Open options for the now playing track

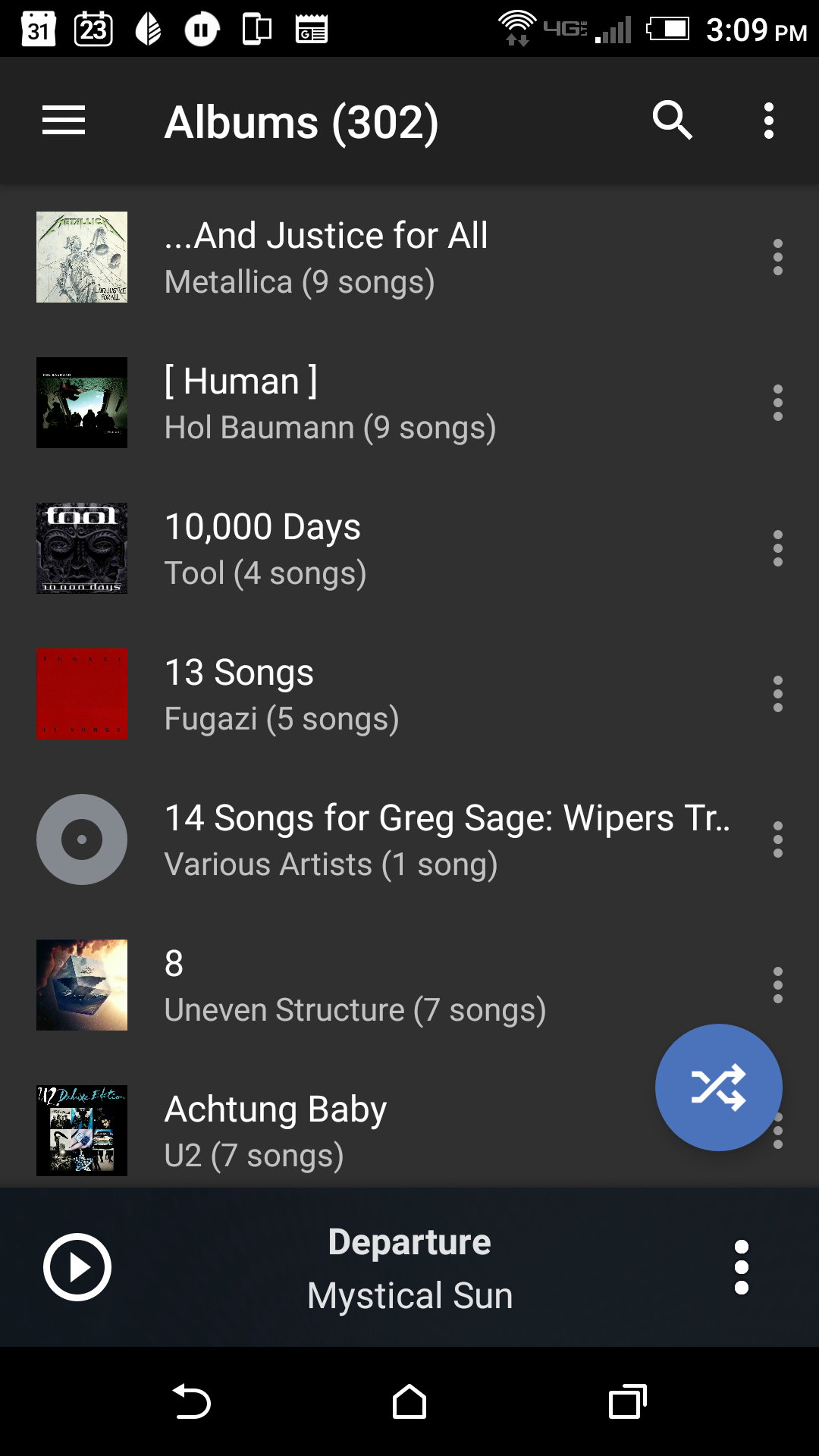tap(742, 1267)
